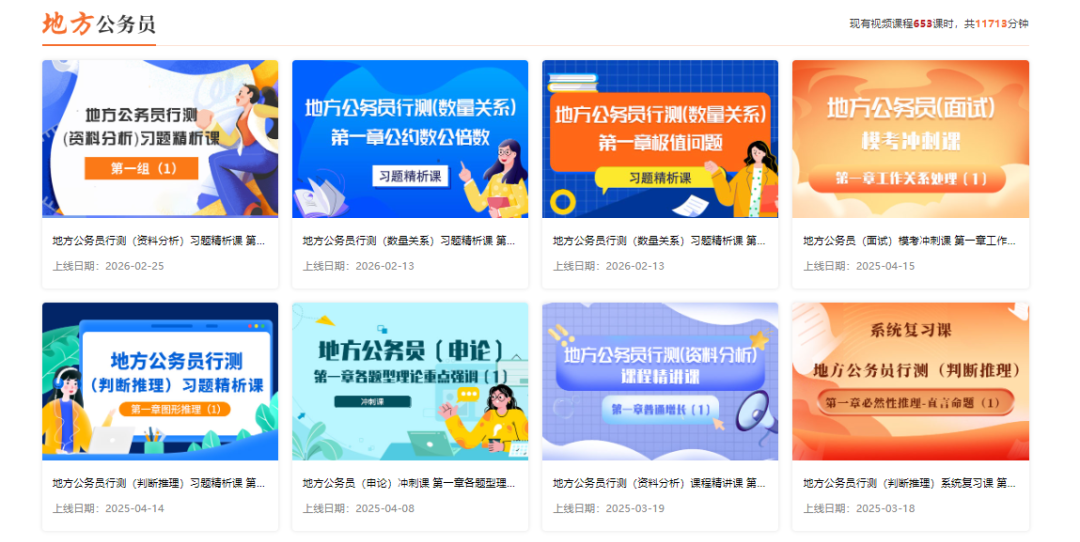
Task: Open the 资料分析 课程精讲课 course card
Action: pos(660,417)
